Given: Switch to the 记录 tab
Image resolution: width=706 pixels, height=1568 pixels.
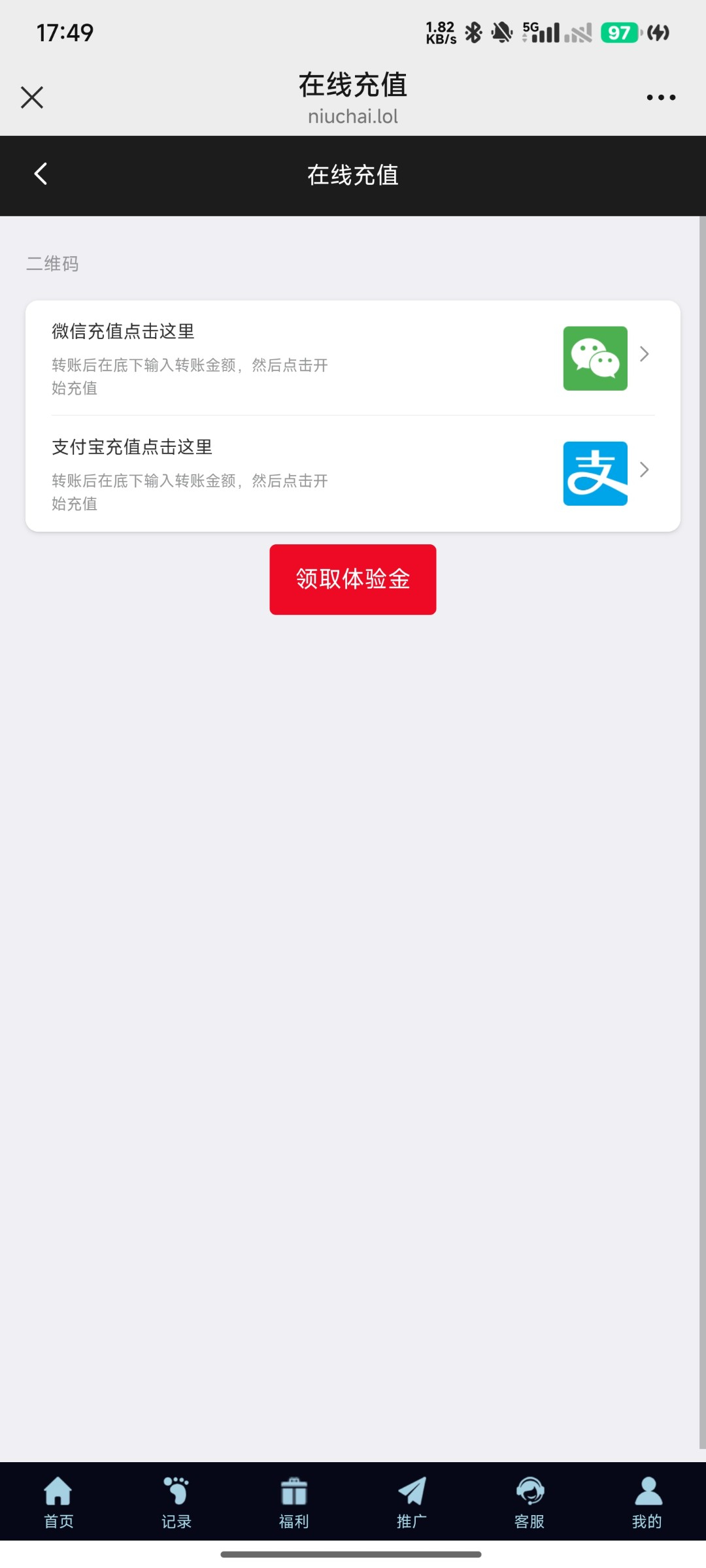Looking at the screenshot, I should (176, 1503).
